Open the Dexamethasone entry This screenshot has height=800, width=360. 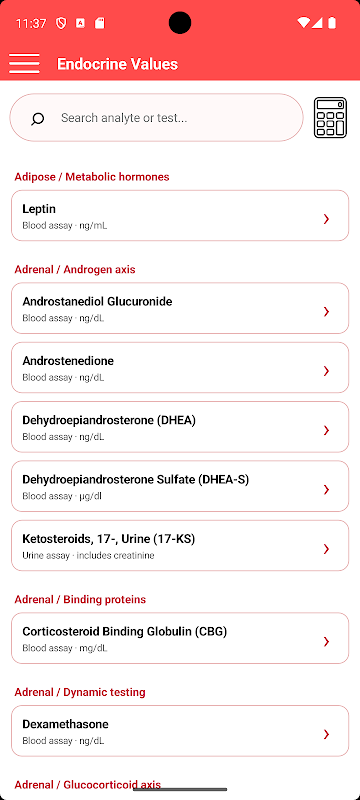(180, 731)
